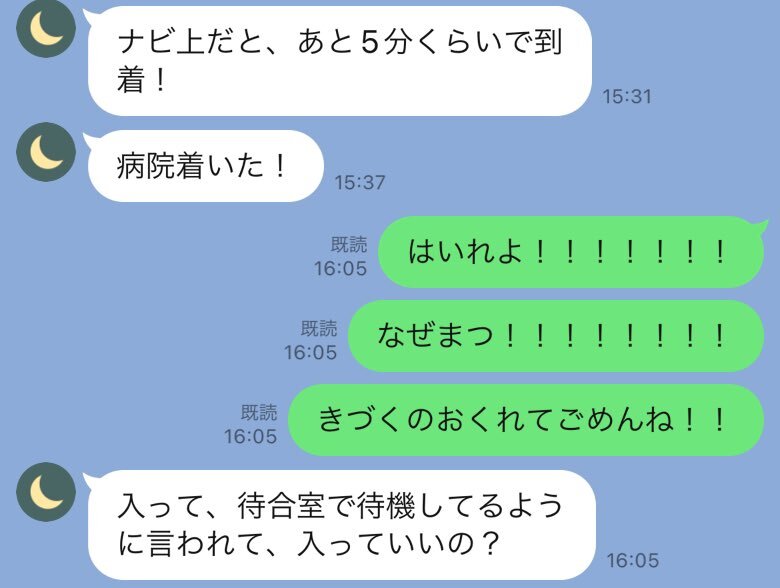
Task: Open sender's avatar beside 'ナビ上だと' message
Action: 46,31
